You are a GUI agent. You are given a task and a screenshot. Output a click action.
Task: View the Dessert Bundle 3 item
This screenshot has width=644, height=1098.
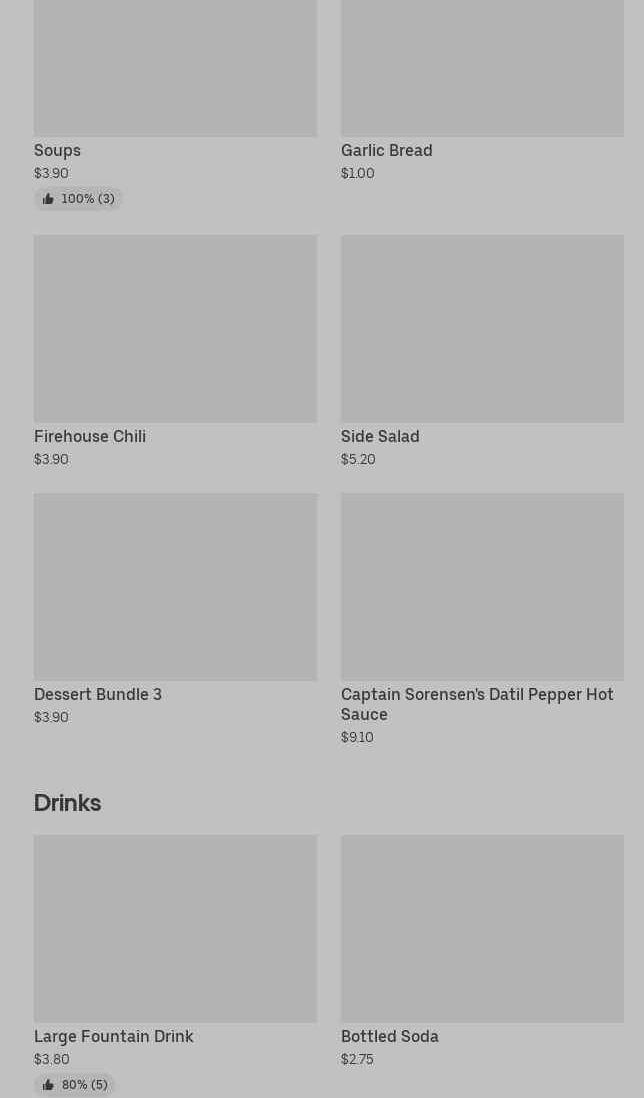[175, 588]
